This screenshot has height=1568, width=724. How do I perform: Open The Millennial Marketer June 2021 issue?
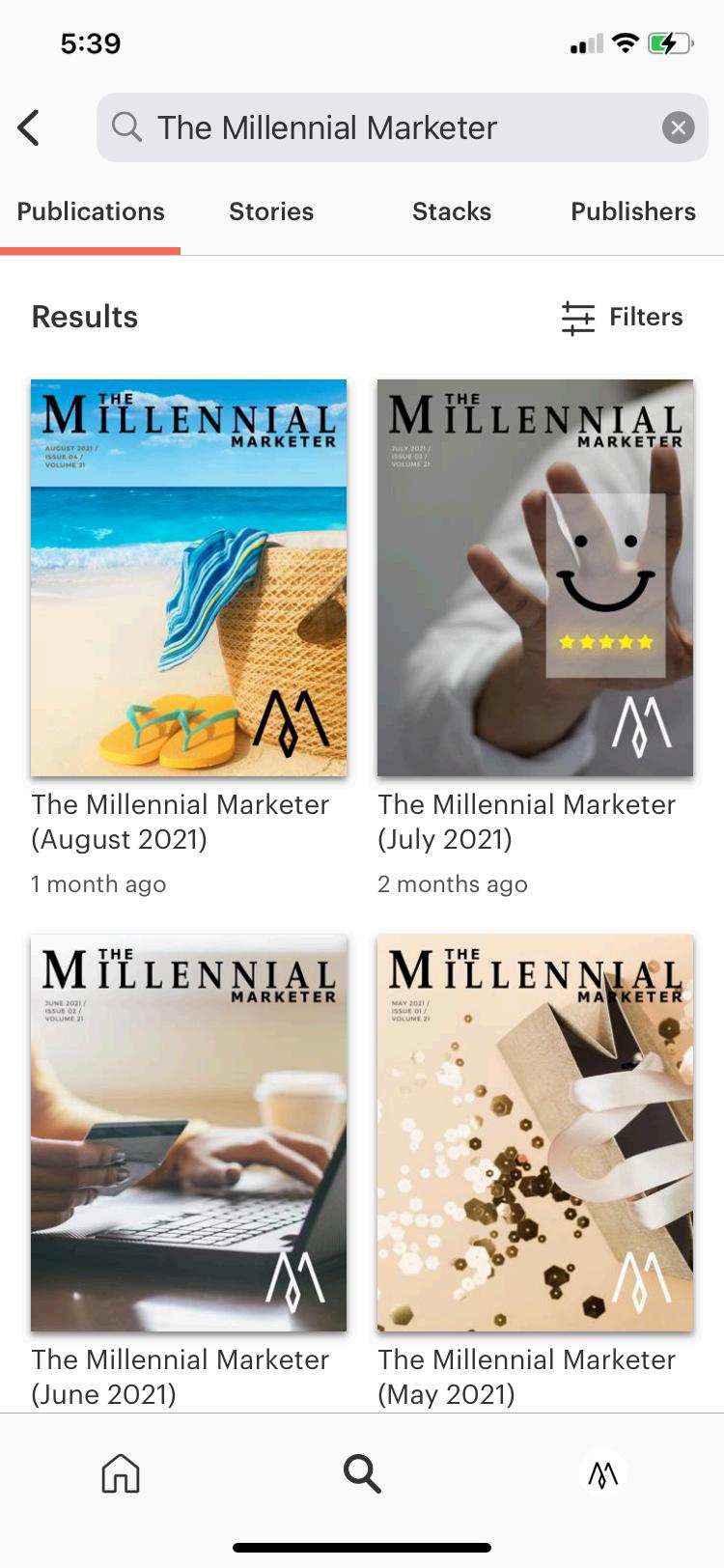pos(188,1133)
